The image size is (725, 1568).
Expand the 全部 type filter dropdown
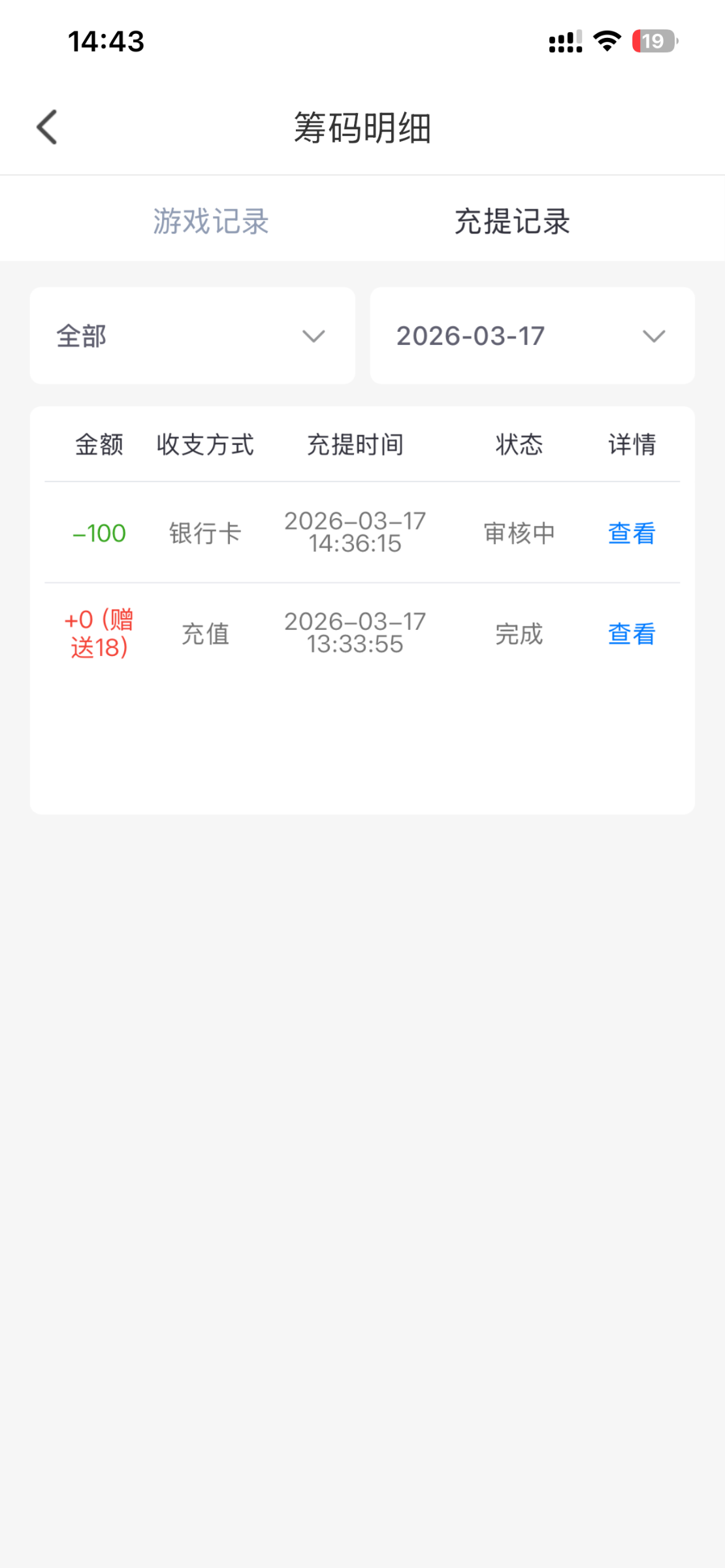[193, 336]
